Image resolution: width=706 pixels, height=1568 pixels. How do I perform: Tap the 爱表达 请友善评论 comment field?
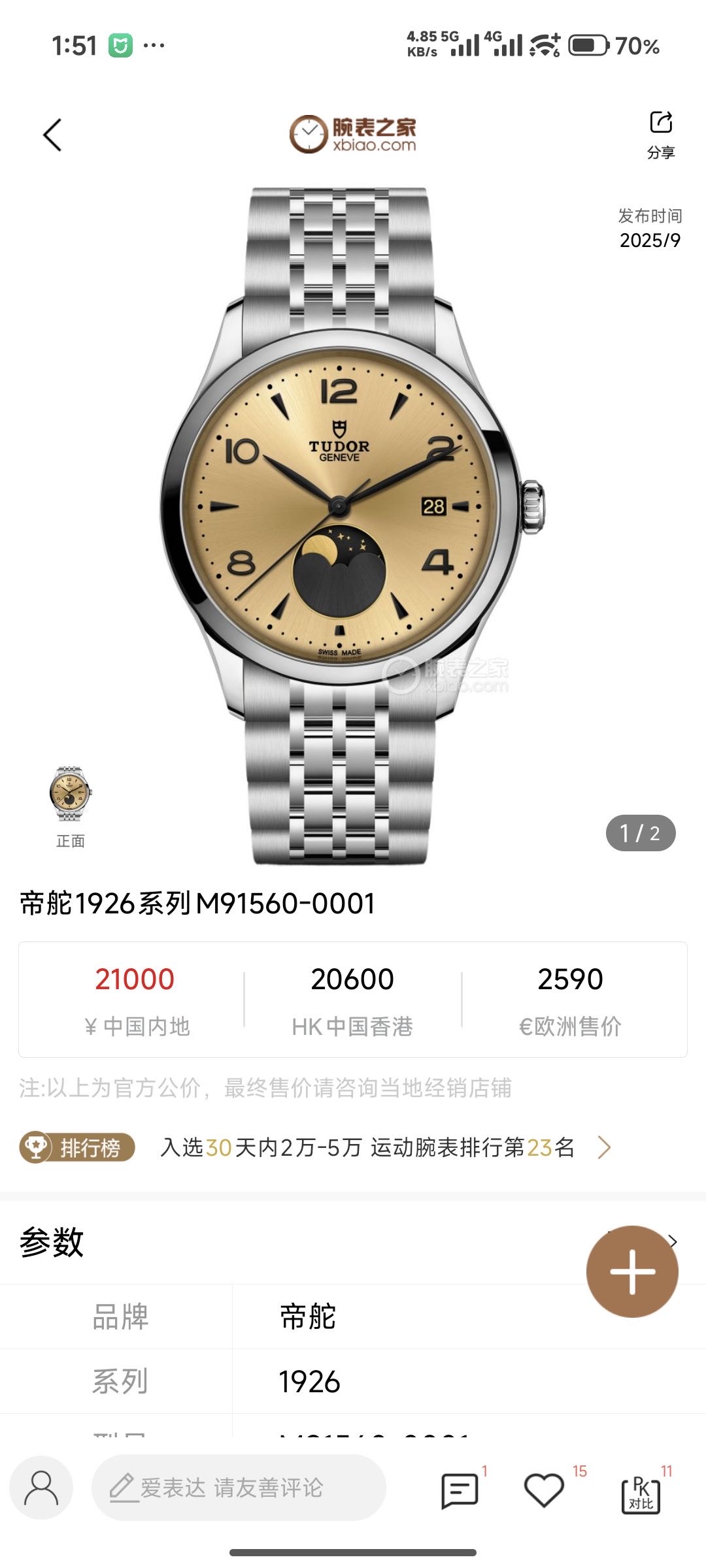point(239,1488)
